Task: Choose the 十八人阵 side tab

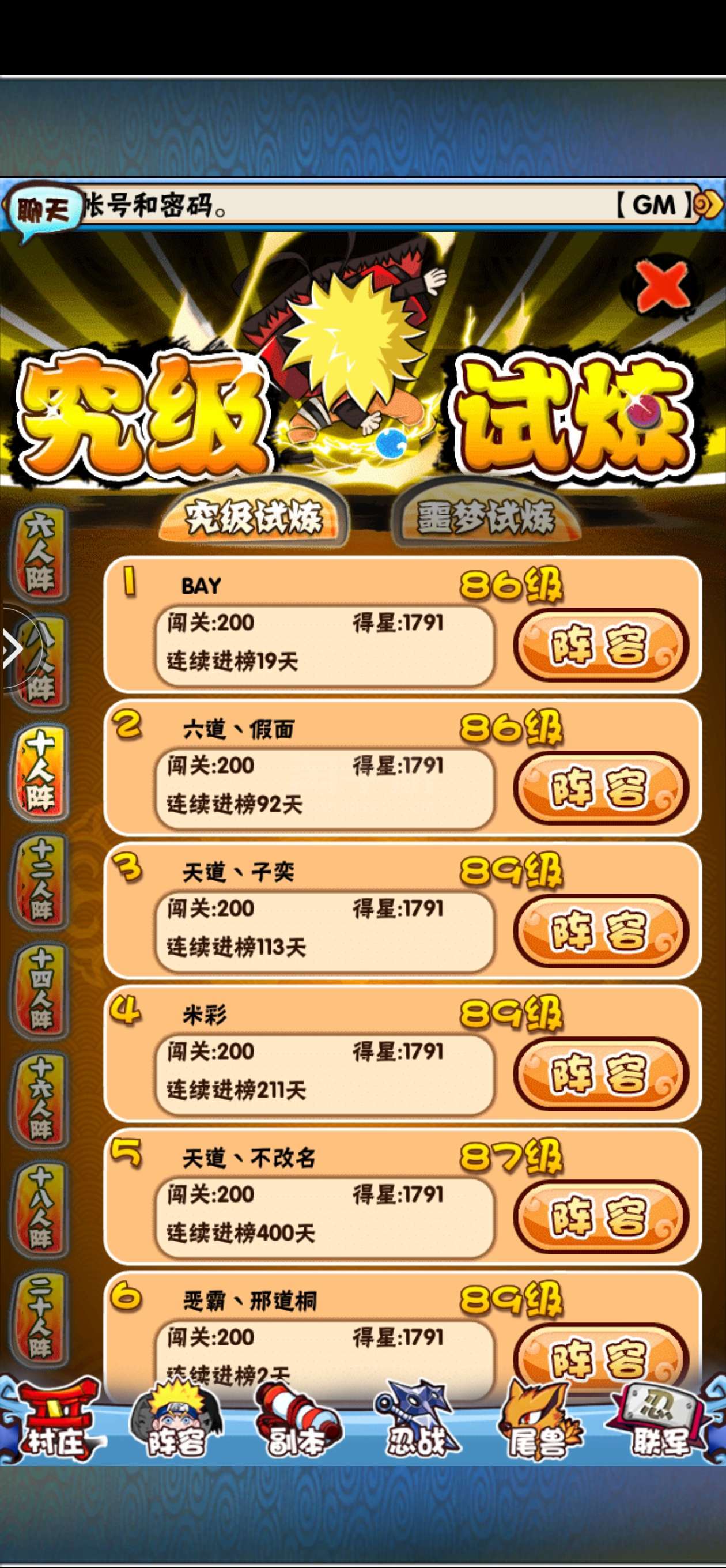Action: pos(40,1208)
